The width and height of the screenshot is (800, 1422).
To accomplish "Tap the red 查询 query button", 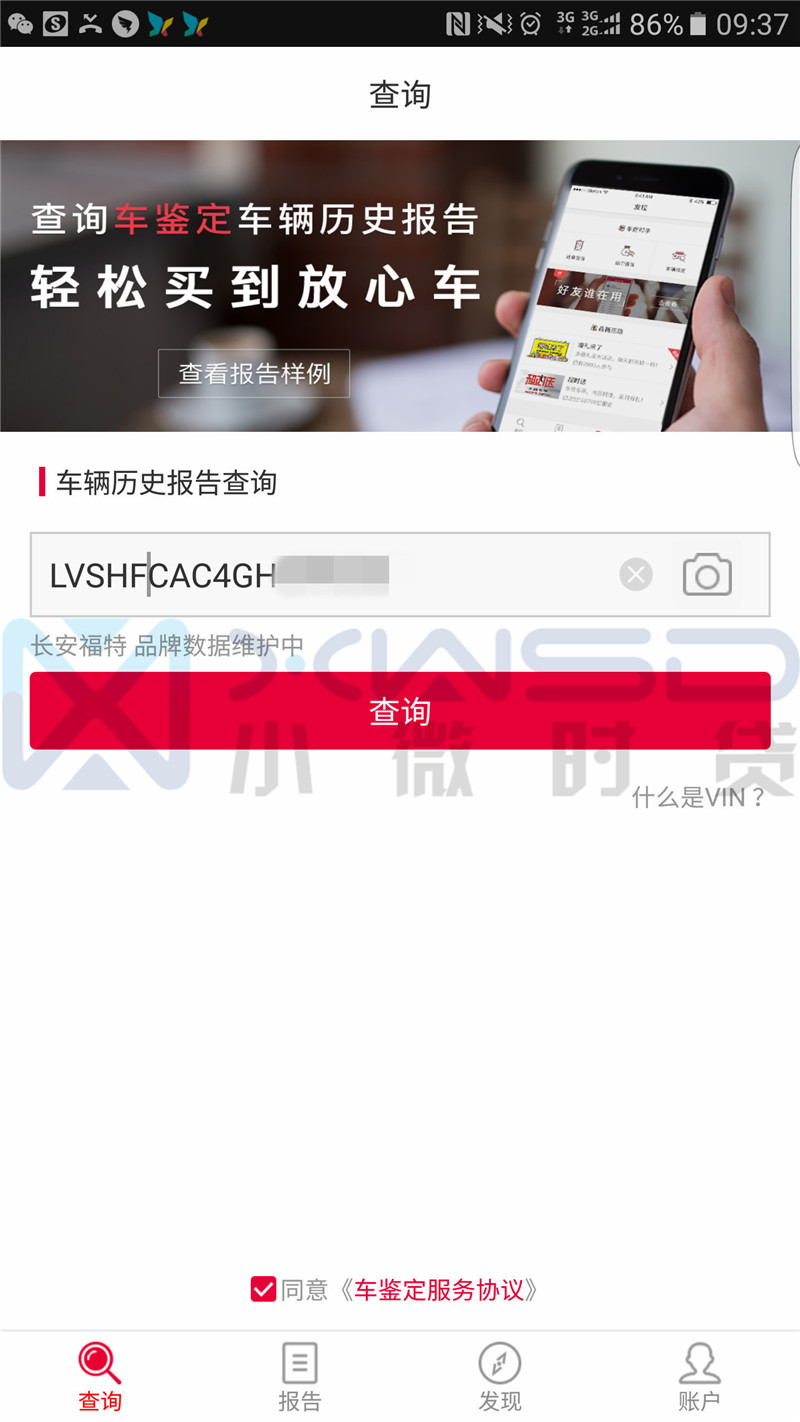I will (400, 711).
